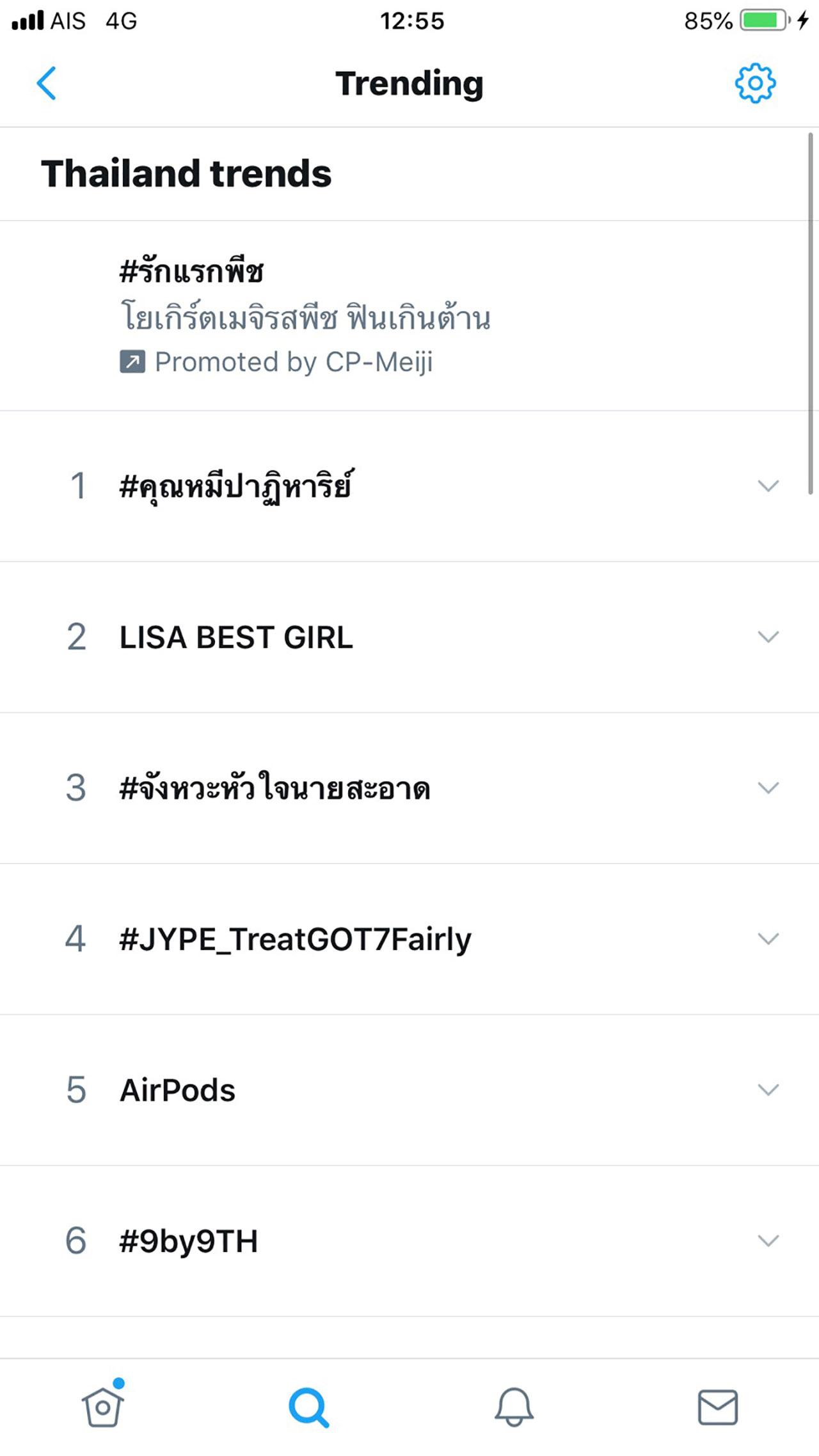Open the LISA BEST GIRL trend
Image resolution: width=819 pixels, height=1456 pixels.
pos(236,637)
